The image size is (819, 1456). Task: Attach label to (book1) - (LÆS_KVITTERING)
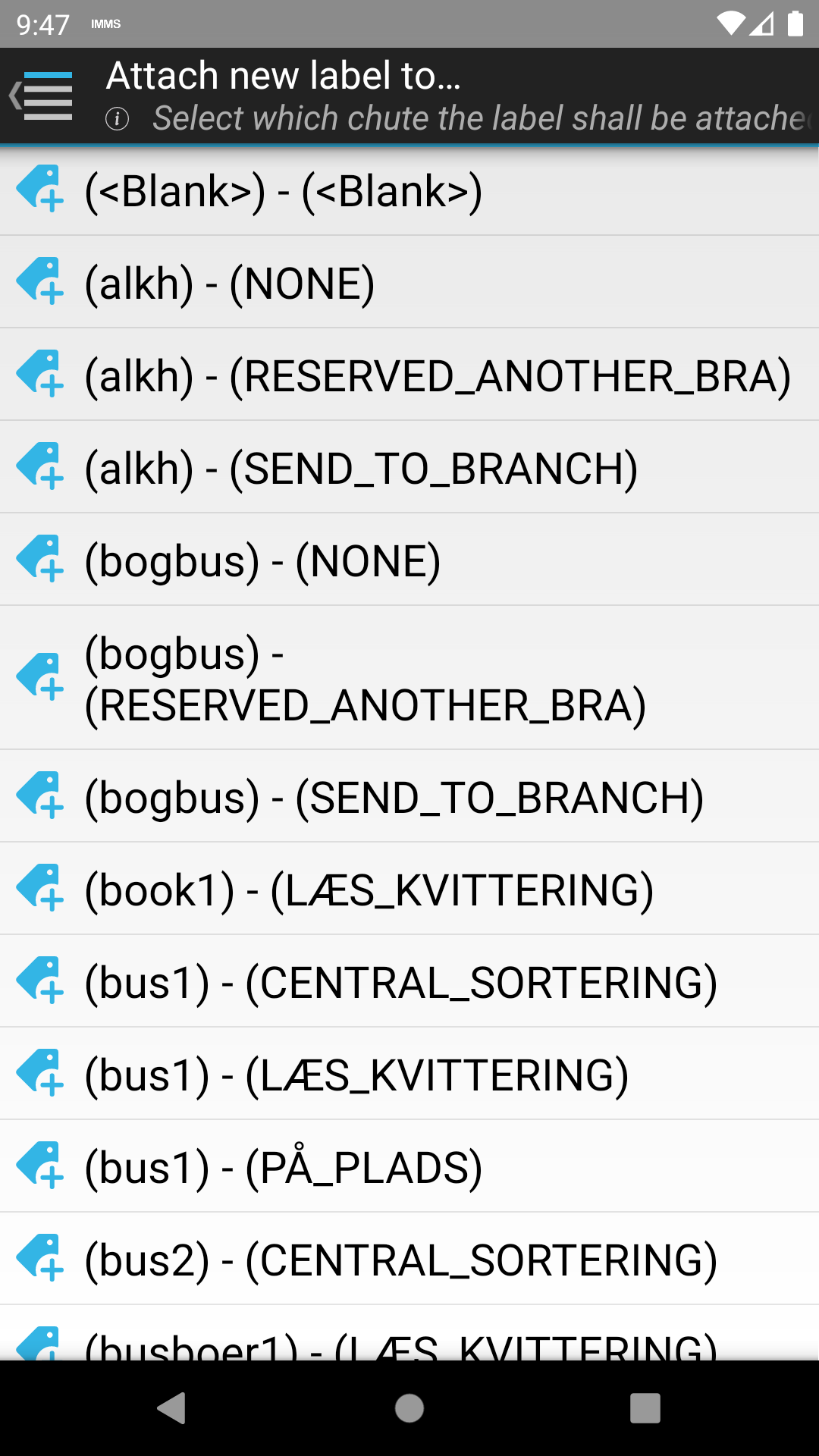click(409, 890)
